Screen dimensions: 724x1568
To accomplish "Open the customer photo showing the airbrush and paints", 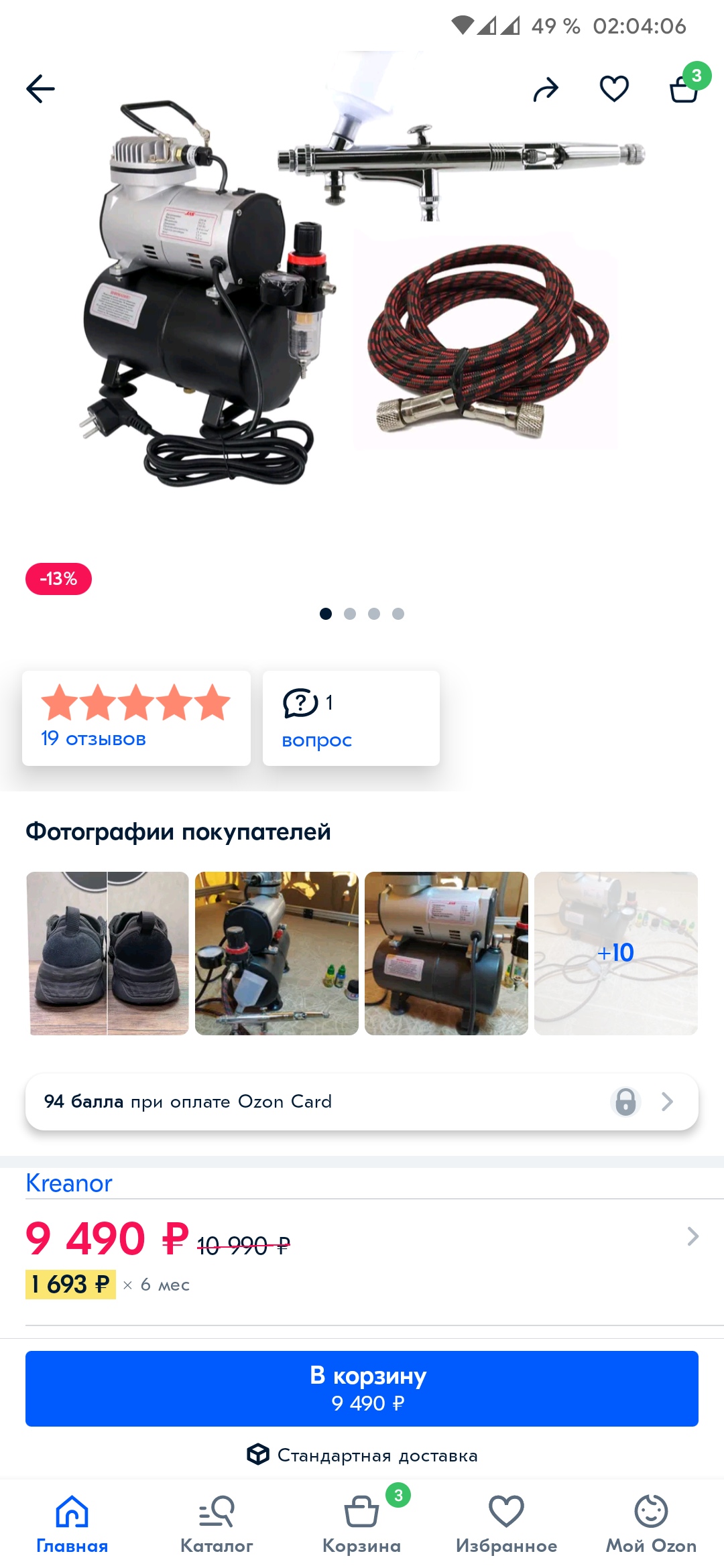I will click(x=277, y=953).
